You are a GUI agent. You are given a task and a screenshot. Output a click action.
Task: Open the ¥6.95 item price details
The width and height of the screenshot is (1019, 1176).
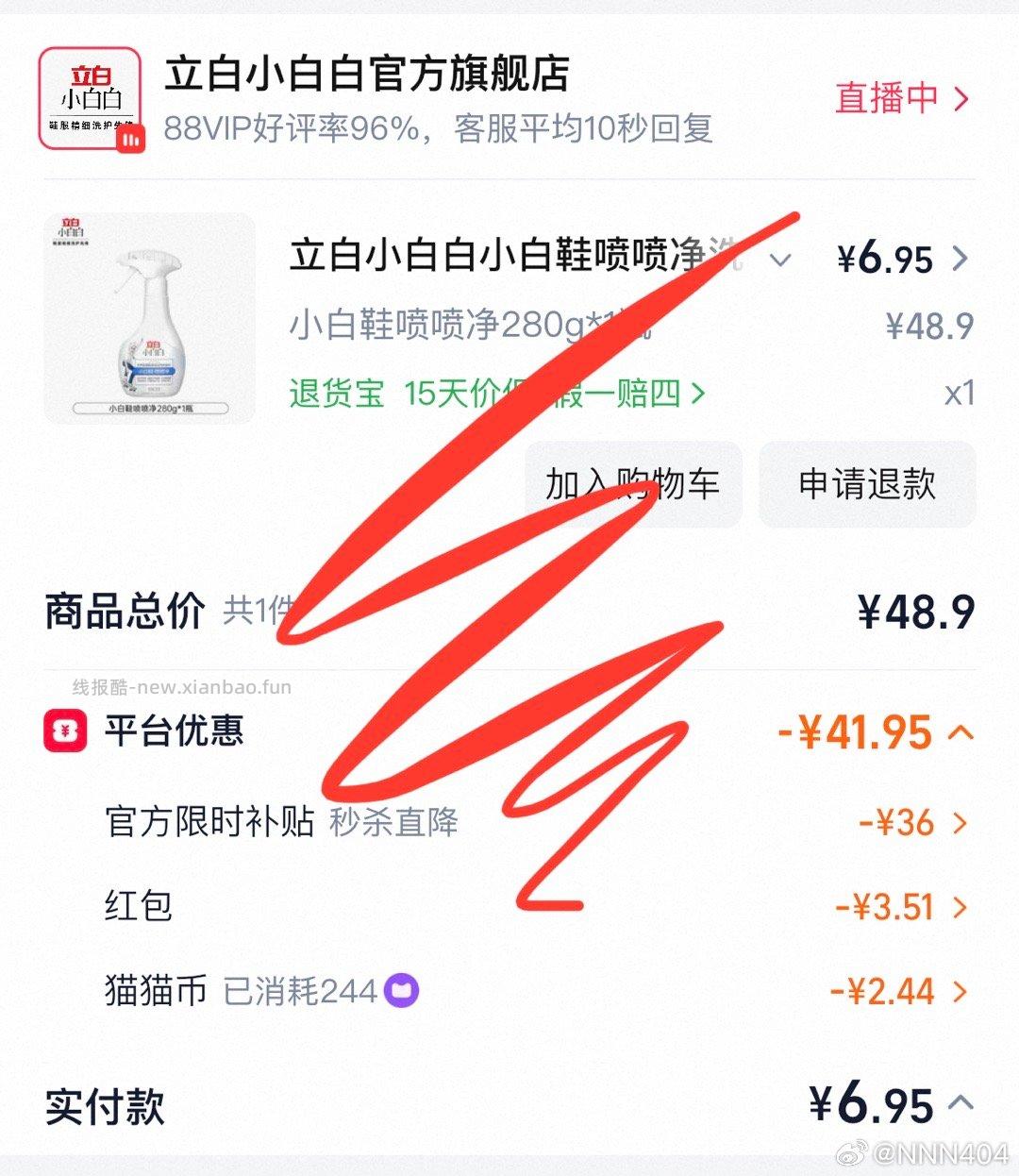901,259
